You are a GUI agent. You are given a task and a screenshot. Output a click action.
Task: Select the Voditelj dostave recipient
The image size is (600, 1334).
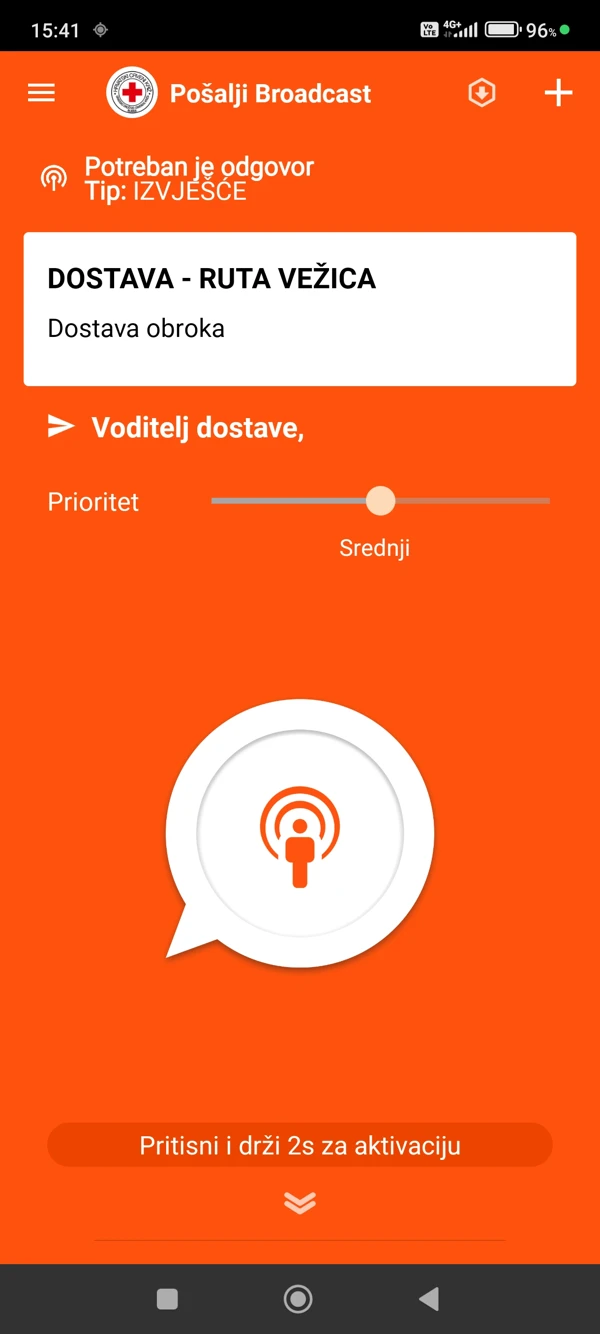click(197, 428)
